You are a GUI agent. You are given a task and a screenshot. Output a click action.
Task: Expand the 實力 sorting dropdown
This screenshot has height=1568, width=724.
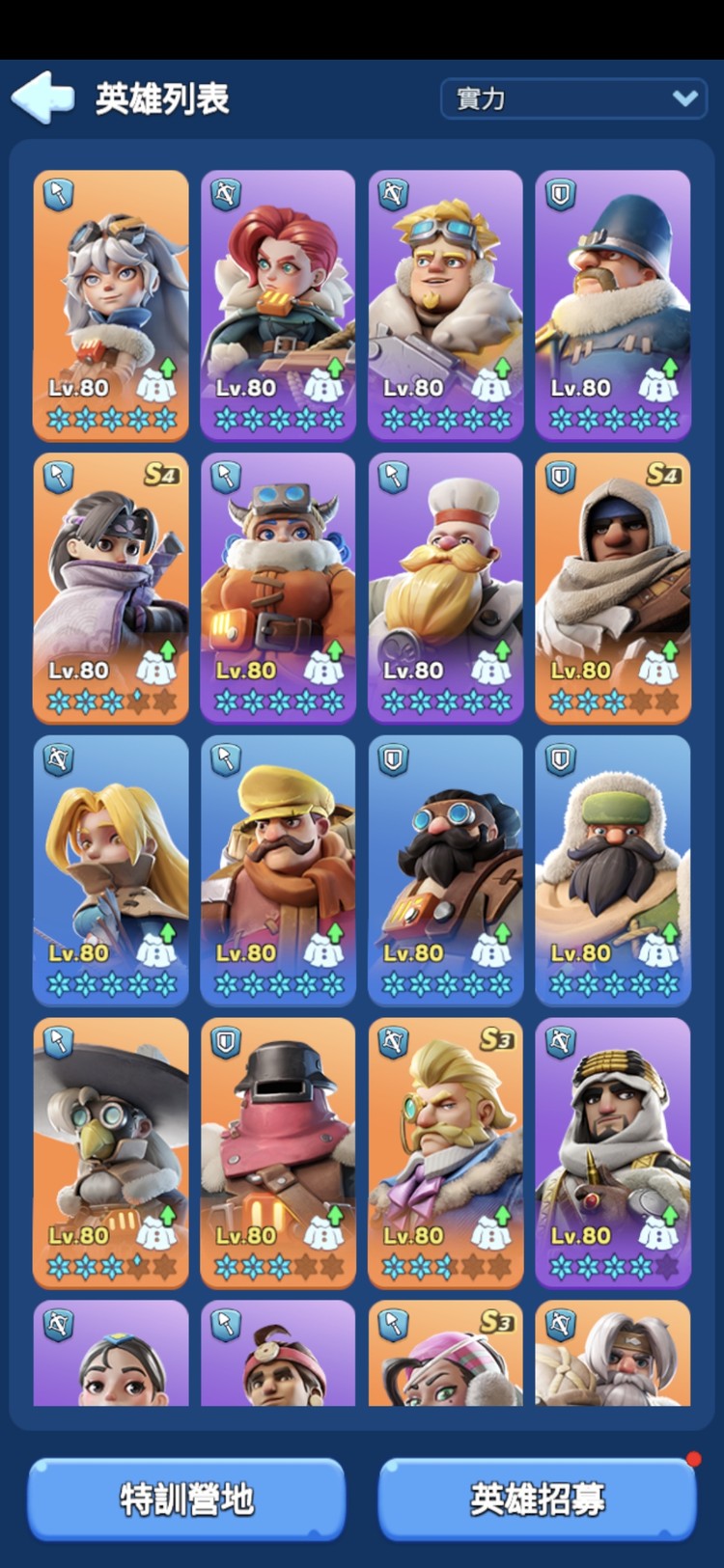pos(575,98)
